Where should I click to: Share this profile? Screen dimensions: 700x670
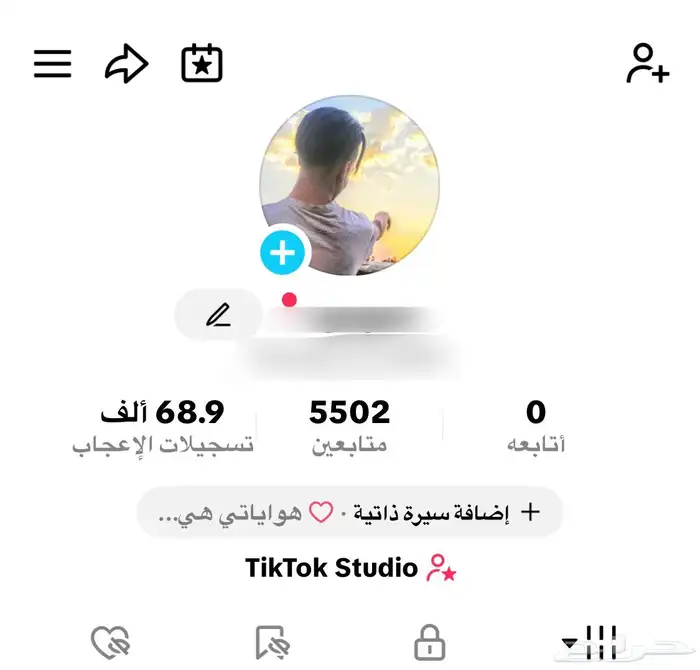point(126,64)
